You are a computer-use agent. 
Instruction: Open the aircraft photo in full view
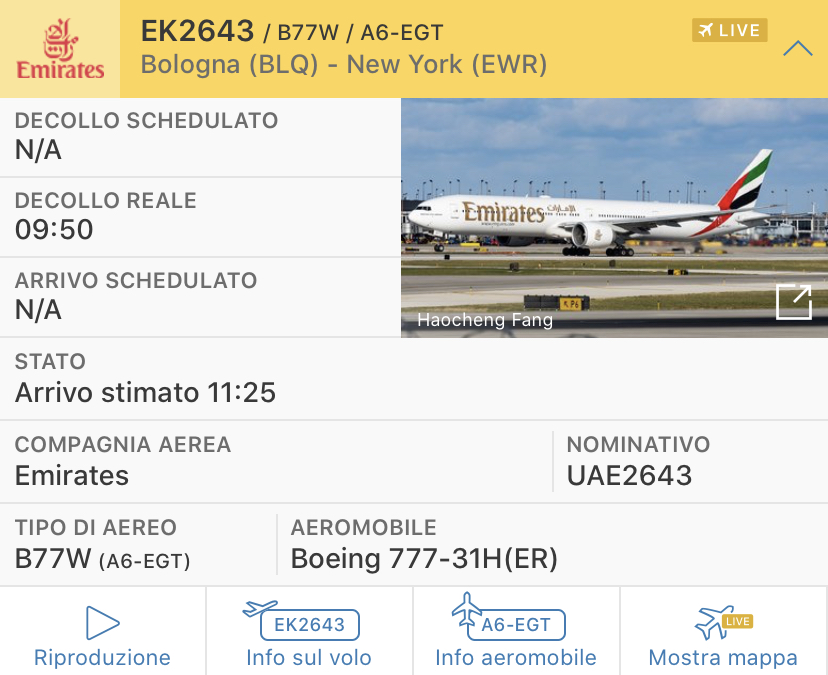coord(793,302)
